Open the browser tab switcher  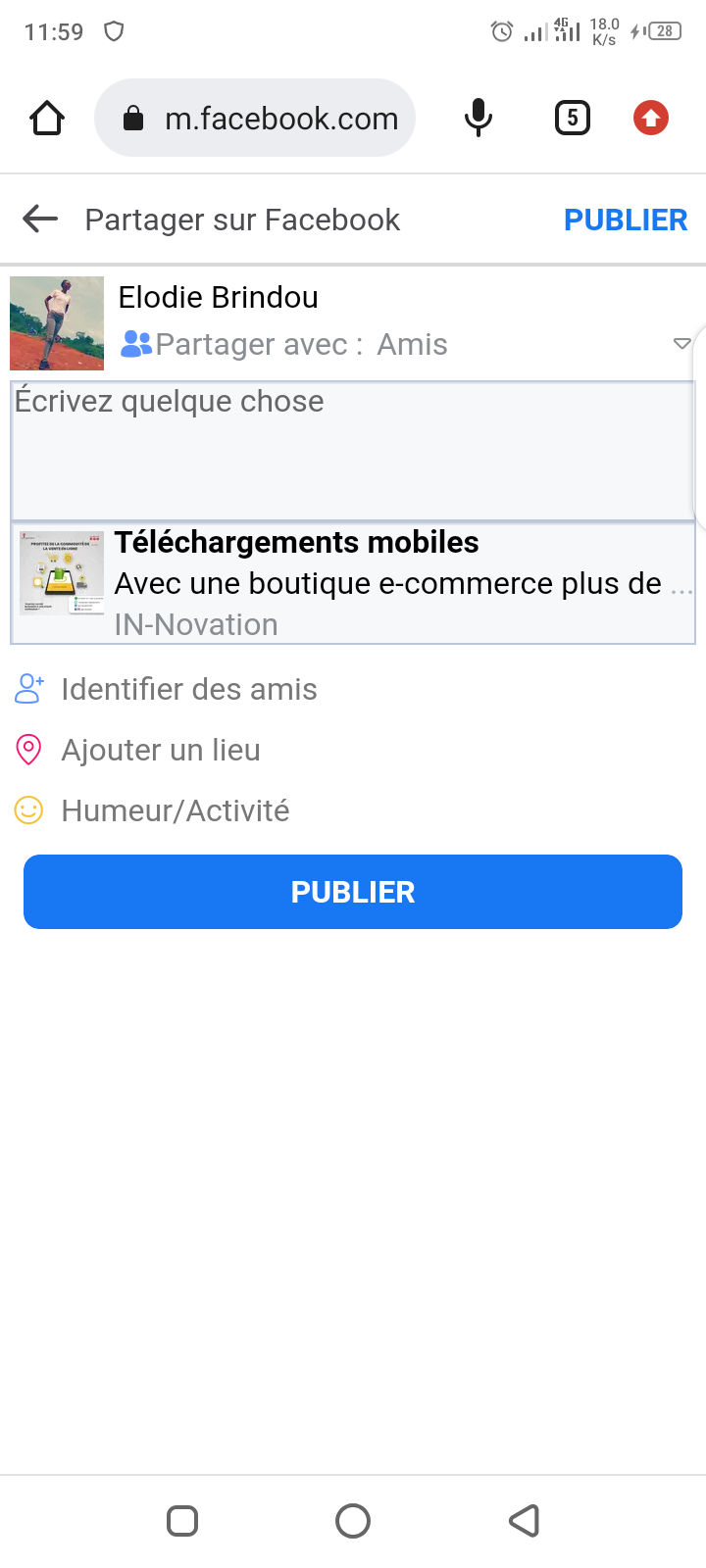(x=572, y=119)
